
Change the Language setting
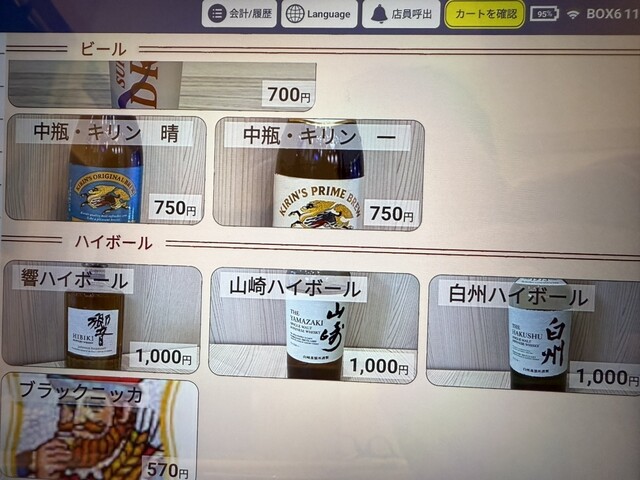(x=320, y=14)
